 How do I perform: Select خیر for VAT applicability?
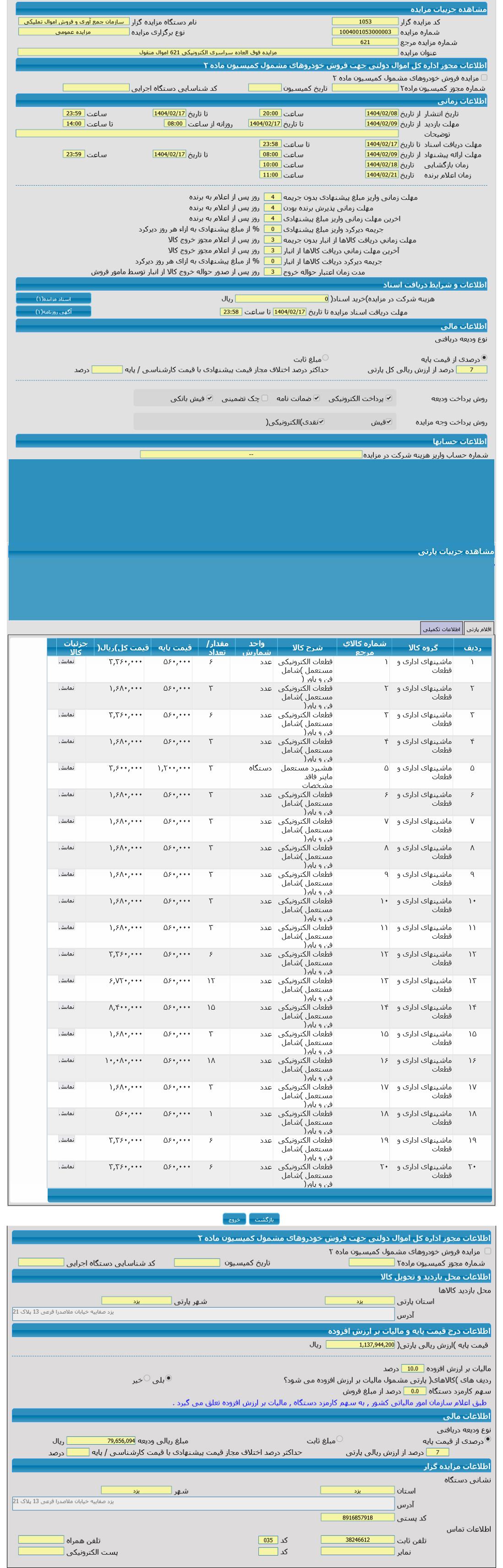point(147,1378)
